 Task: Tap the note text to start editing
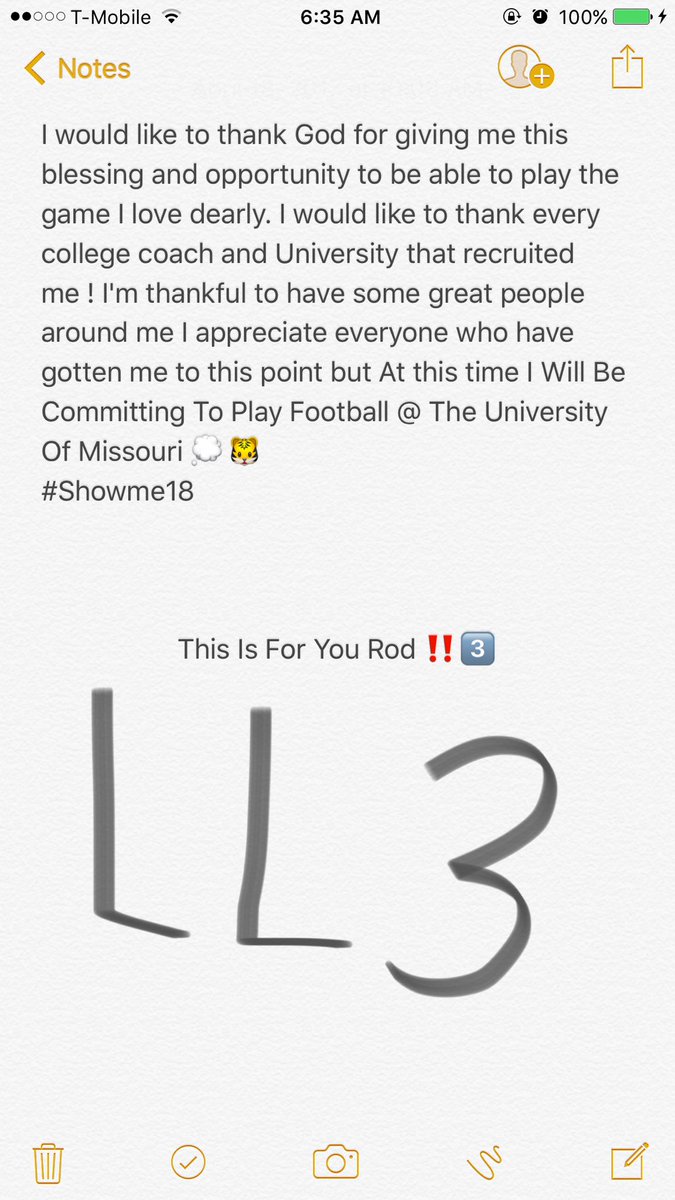330,313
